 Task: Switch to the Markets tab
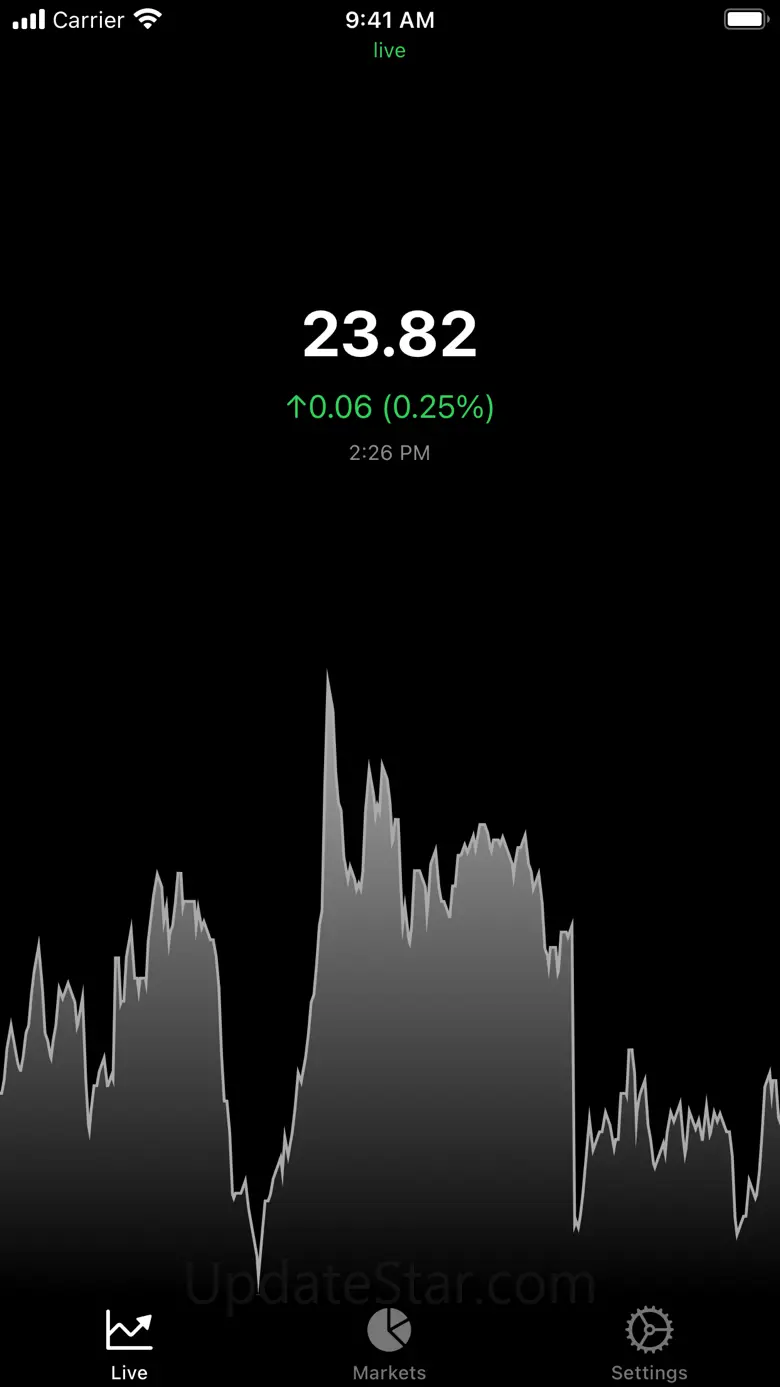tap(389, 1343)
